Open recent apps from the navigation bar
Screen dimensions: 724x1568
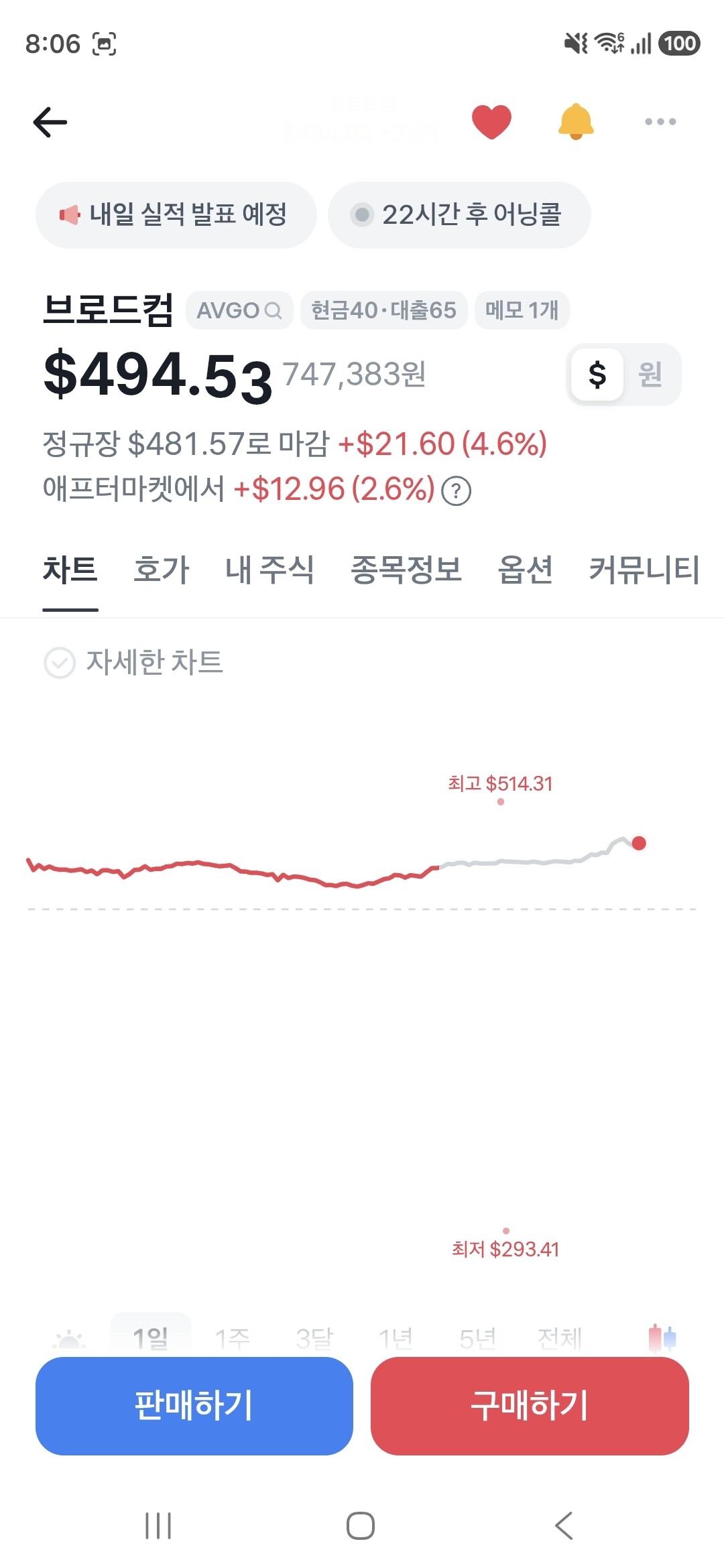pyautogui.click(x=159, y=1526)
